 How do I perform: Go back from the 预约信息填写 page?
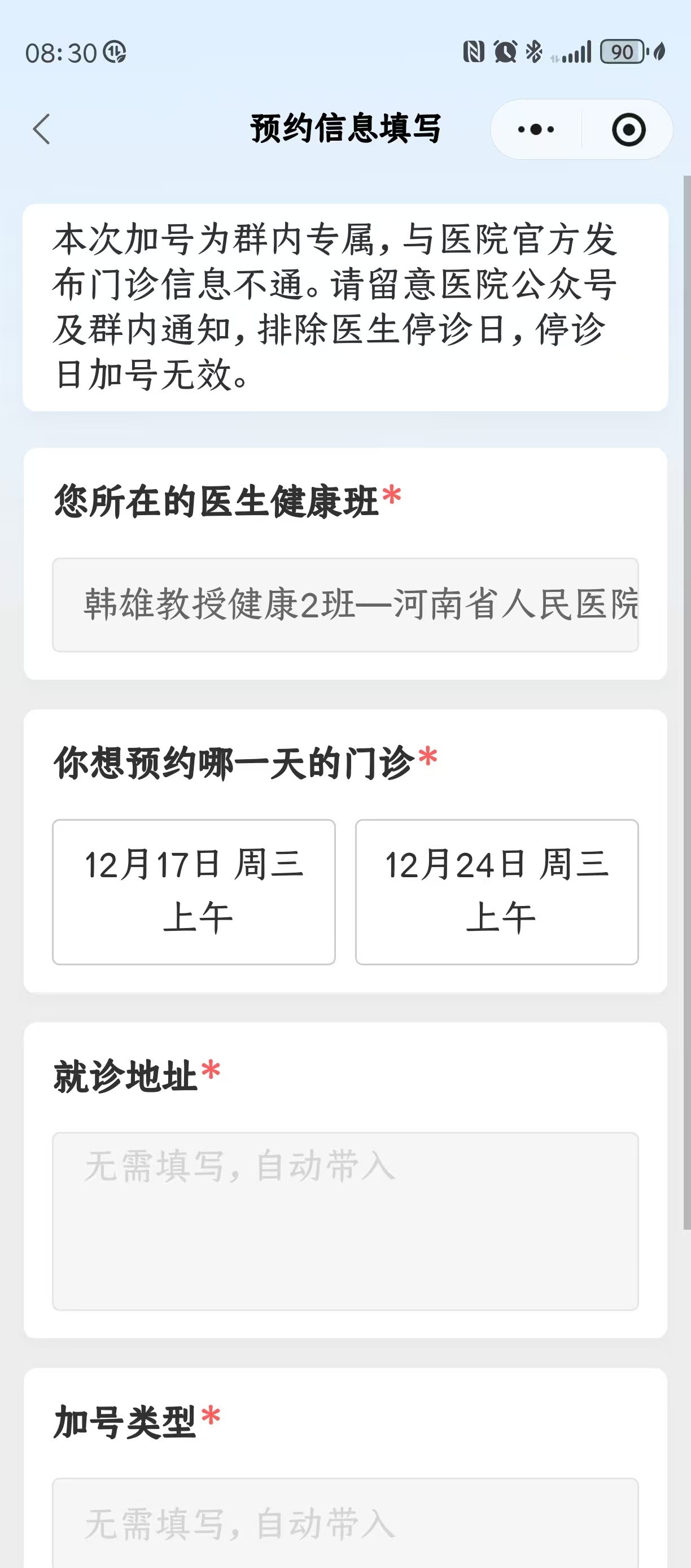pyautogui.click(x=41, y=129)
